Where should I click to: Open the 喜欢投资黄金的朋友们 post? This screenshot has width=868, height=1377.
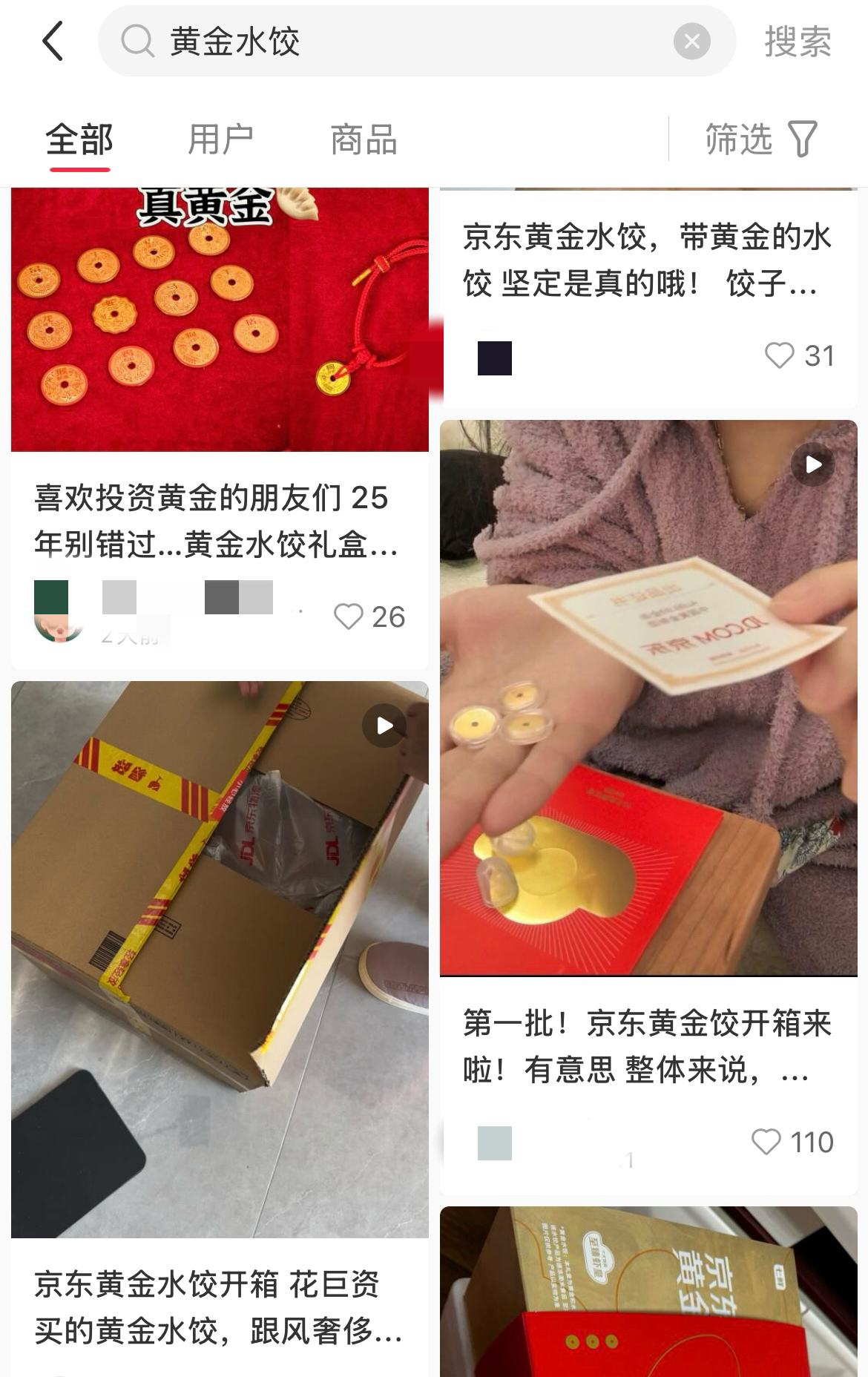pyautogui.click(x=215, y=521)
